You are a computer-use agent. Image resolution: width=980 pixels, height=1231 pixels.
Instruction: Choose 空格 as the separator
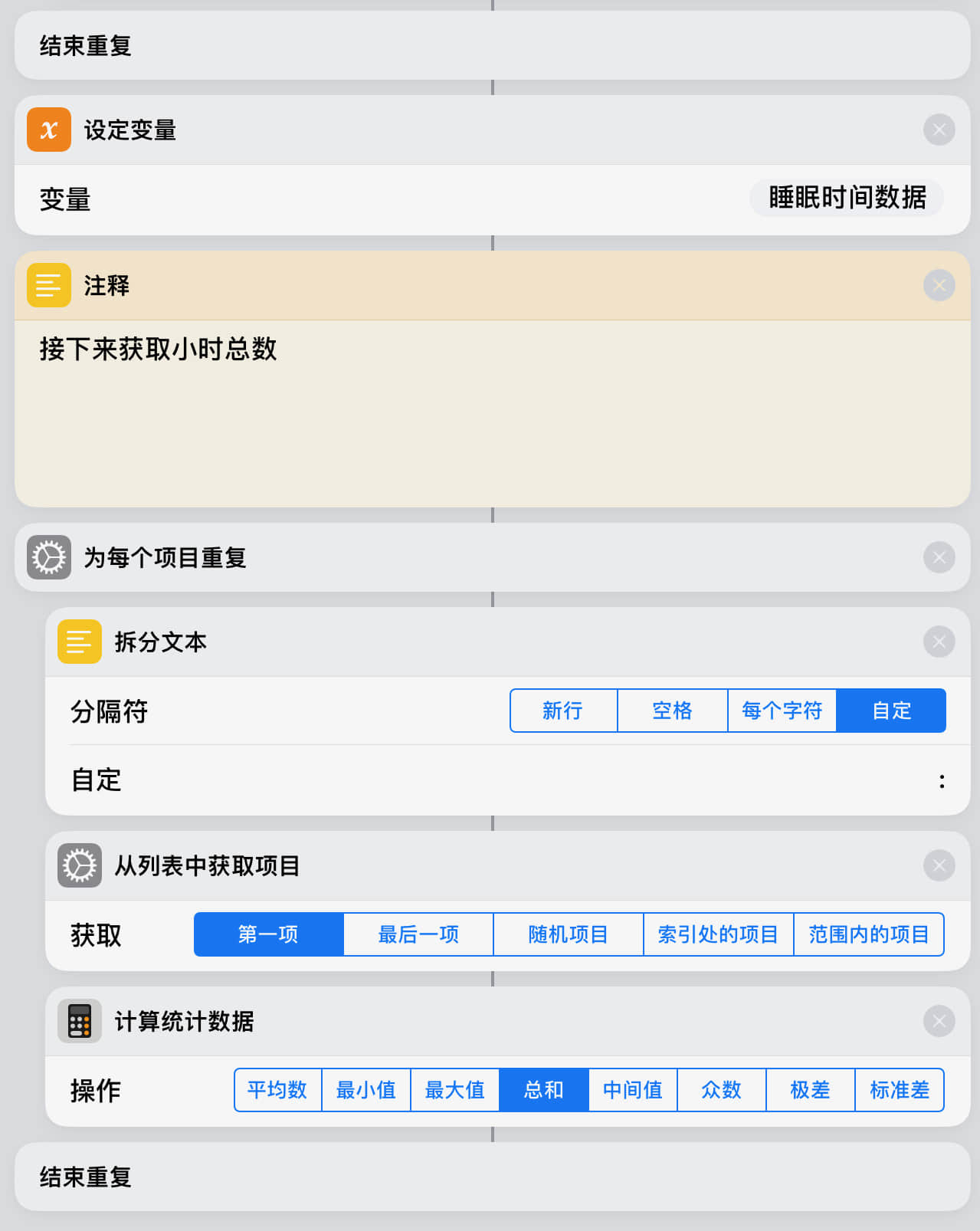[x=672, y=711]
